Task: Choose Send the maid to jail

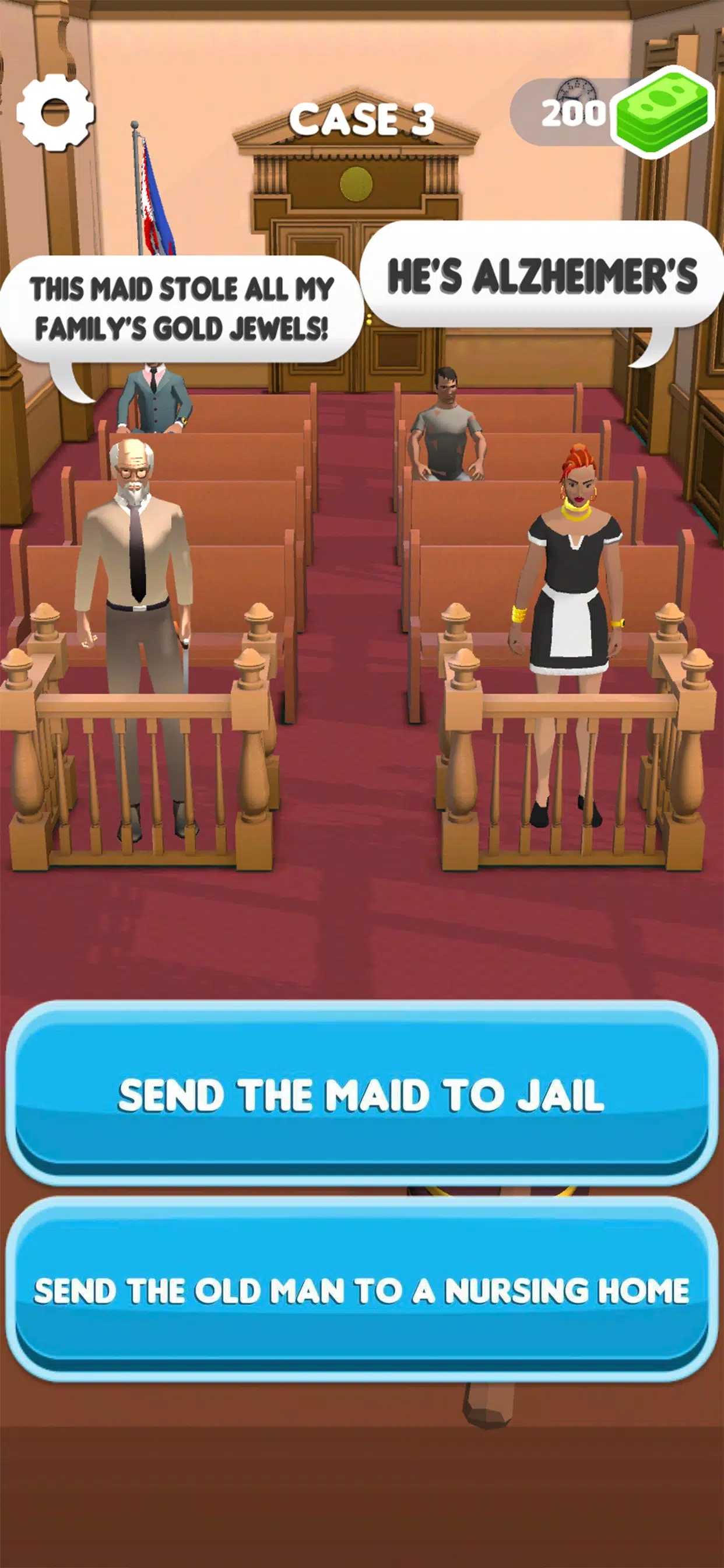Action: click(361, 1093)
